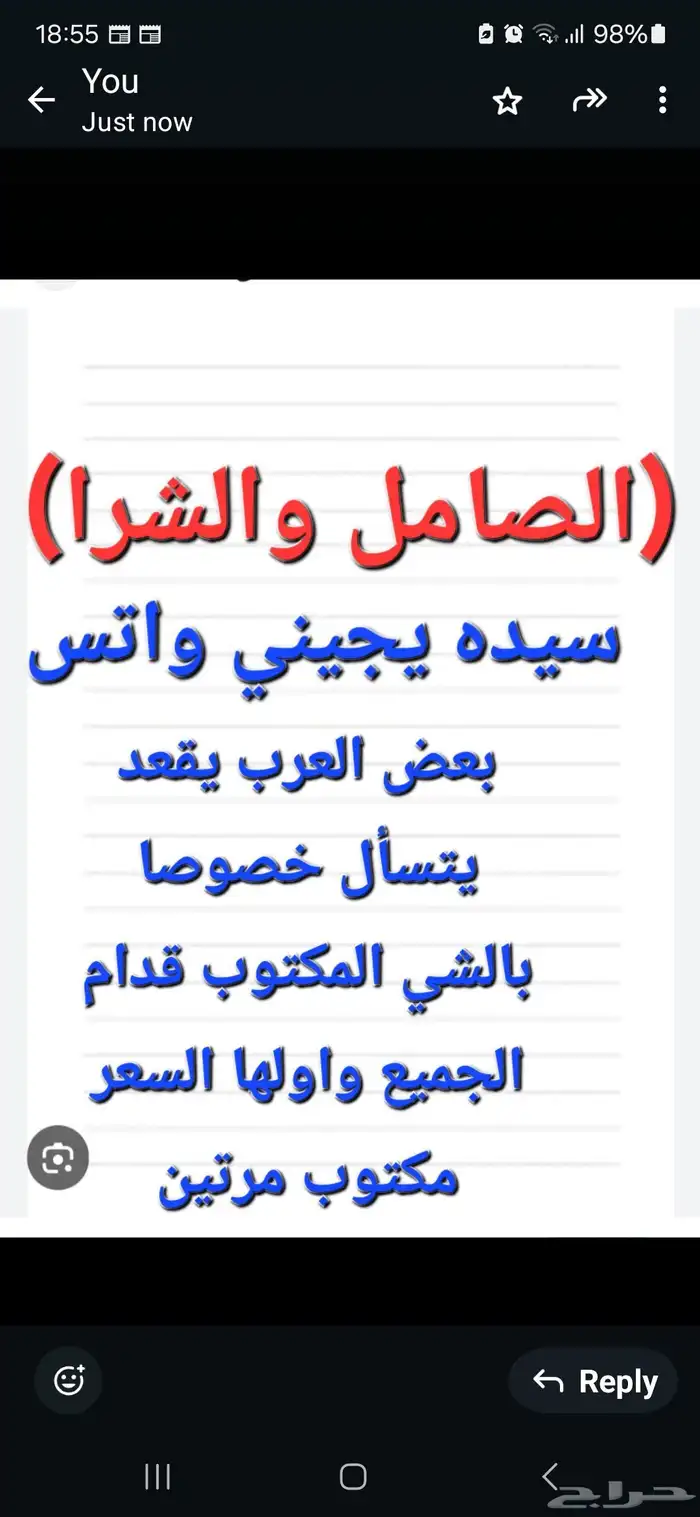Tap the Reply button
The height and width of the screenshot is (1517, 700).
[594, 1382]
